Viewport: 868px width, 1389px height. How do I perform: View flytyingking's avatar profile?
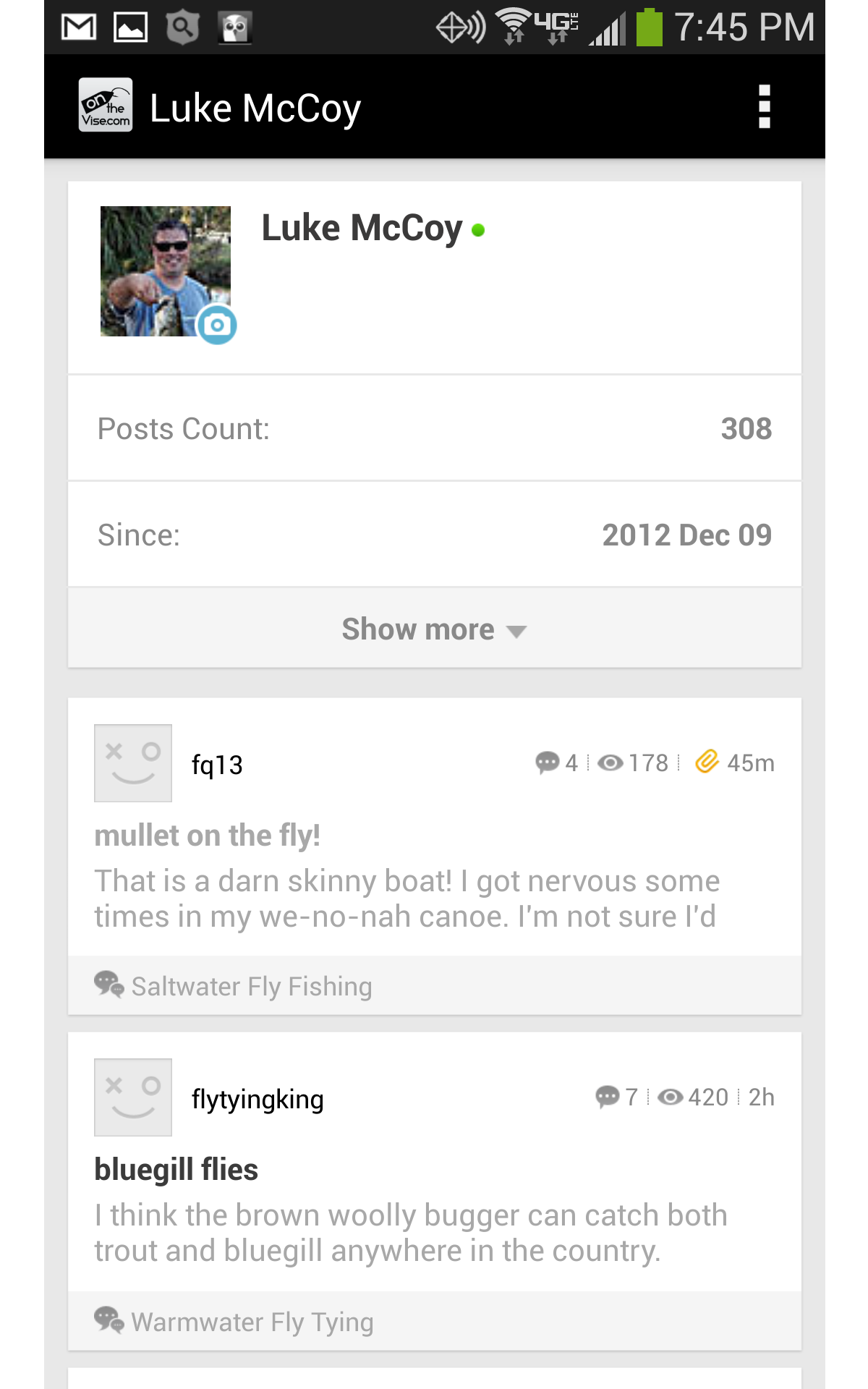pyautogui.click(x=133, y=1097)
